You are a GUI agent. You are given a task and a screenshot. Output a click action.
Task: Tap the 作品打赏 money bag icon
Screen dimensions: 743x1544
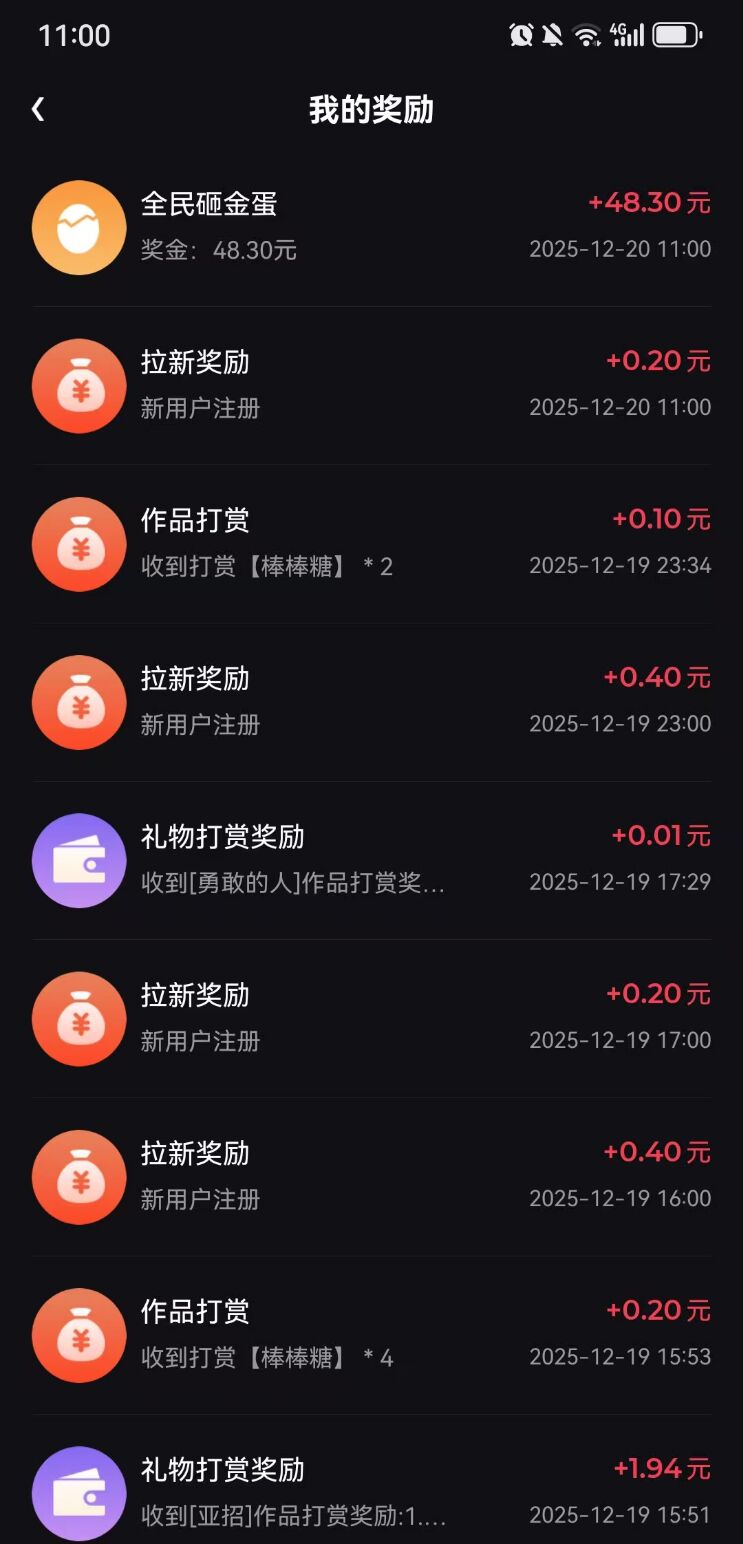click(x=79, y=544)
